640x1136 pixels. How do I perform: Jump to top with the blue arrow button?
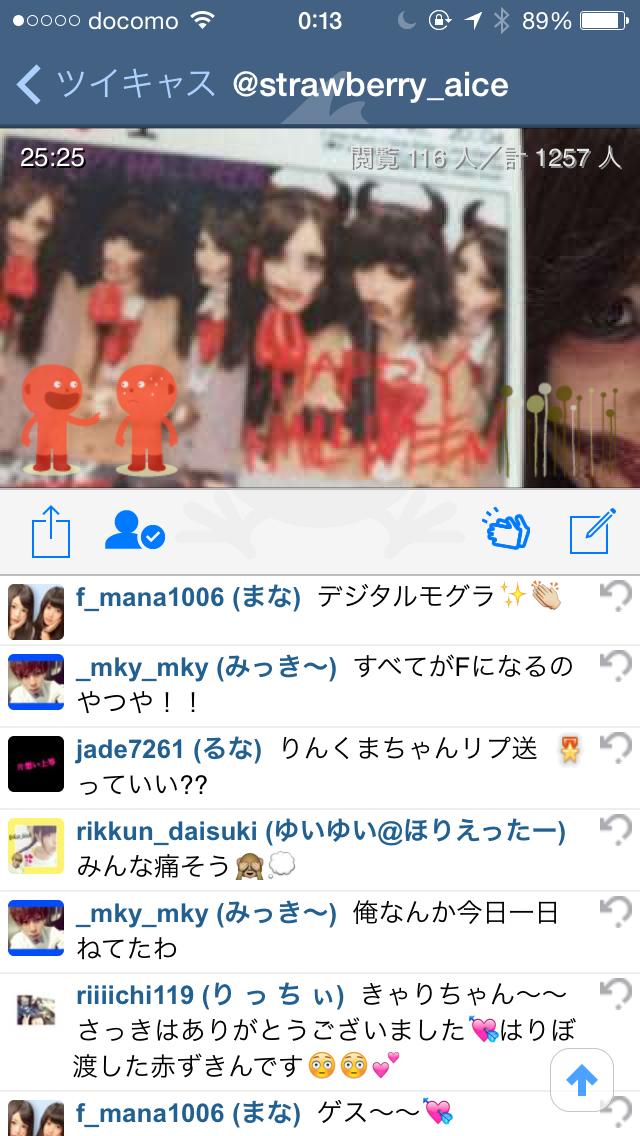[581, 1080]
